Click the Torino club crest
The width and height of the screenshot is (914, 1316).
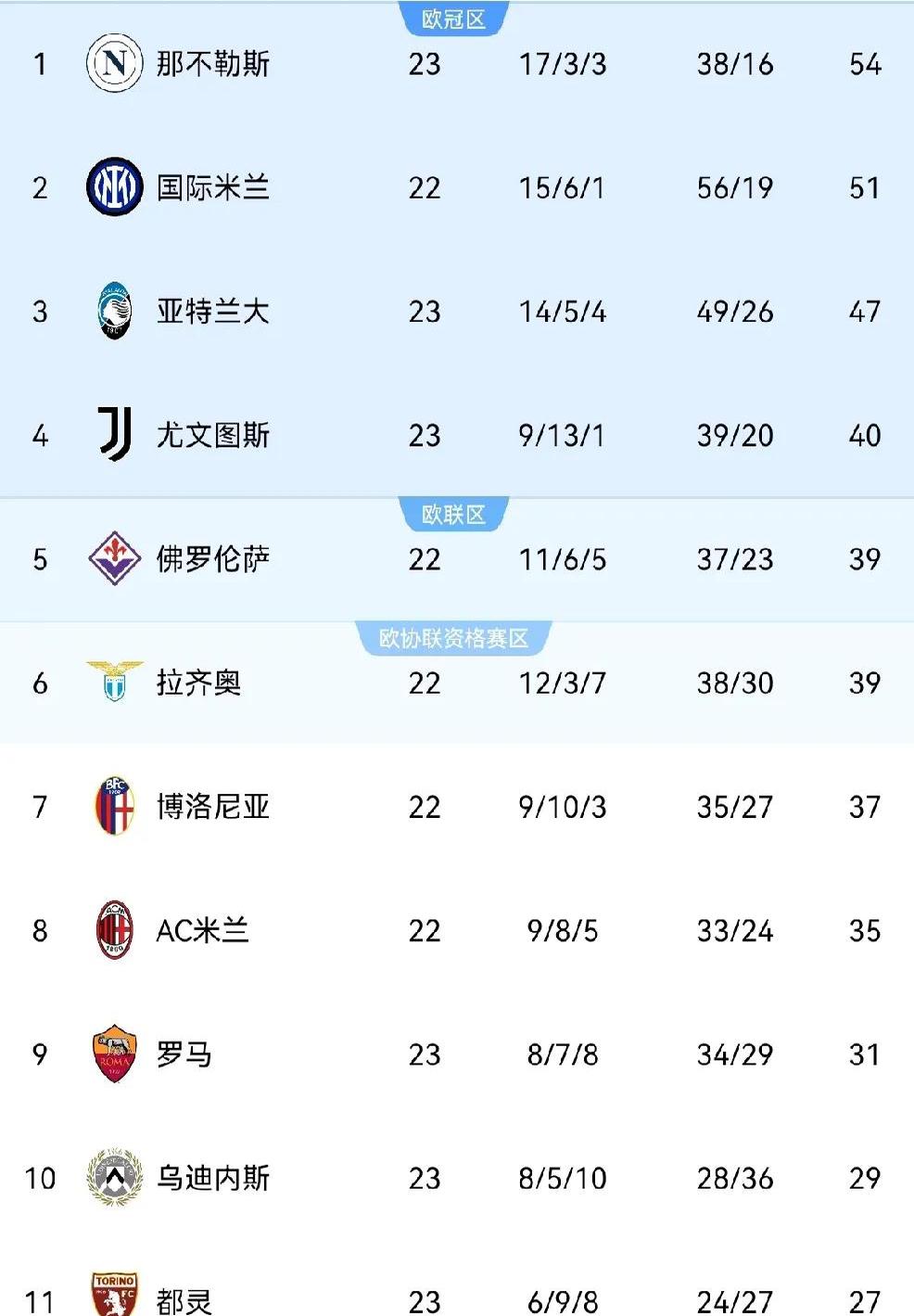[114, 1297]
